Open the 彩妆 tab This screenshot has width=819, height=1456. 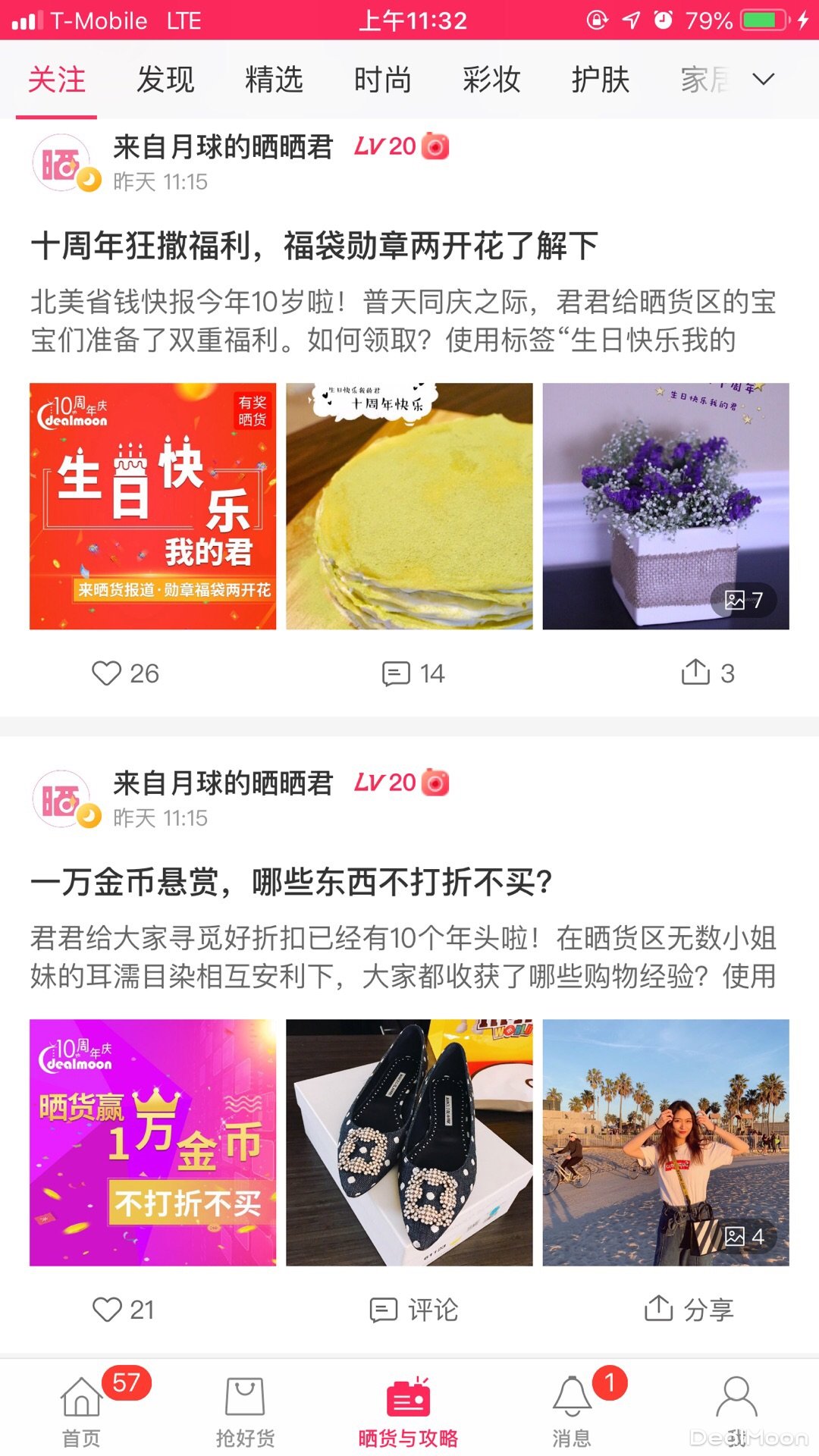(491, 80)
